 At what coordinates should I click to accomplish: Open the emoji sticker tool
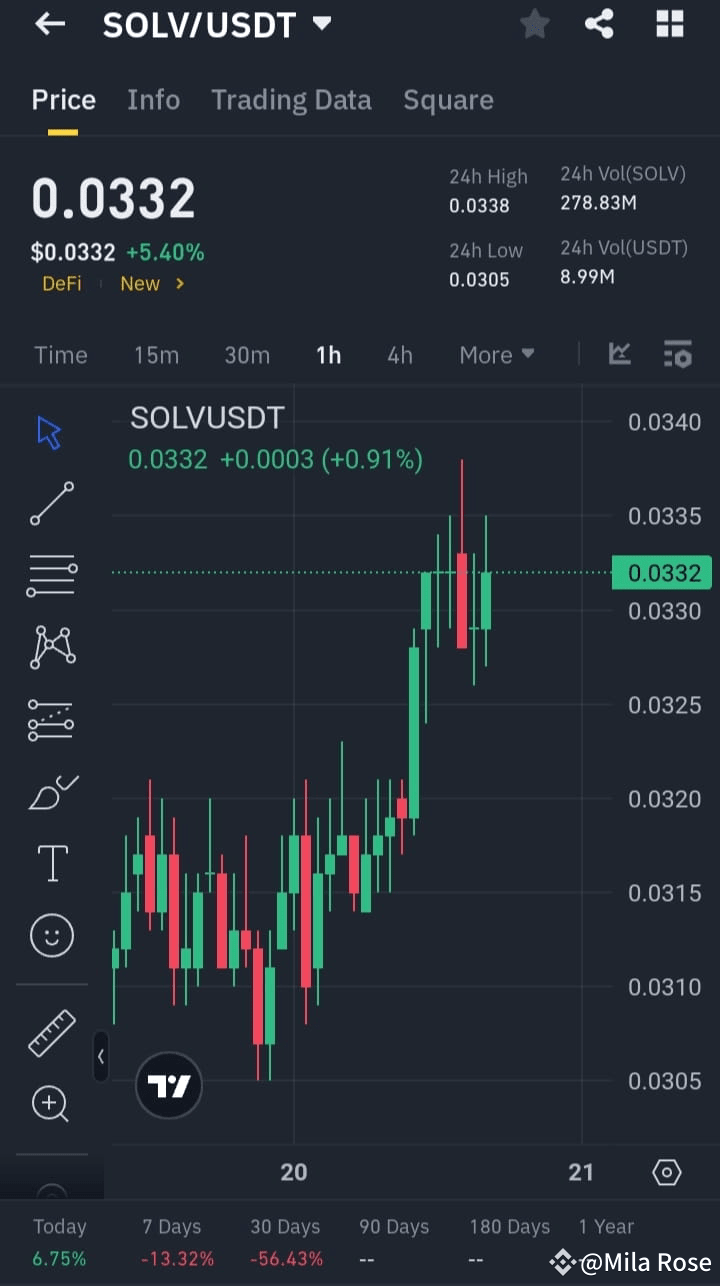[50, 935]
